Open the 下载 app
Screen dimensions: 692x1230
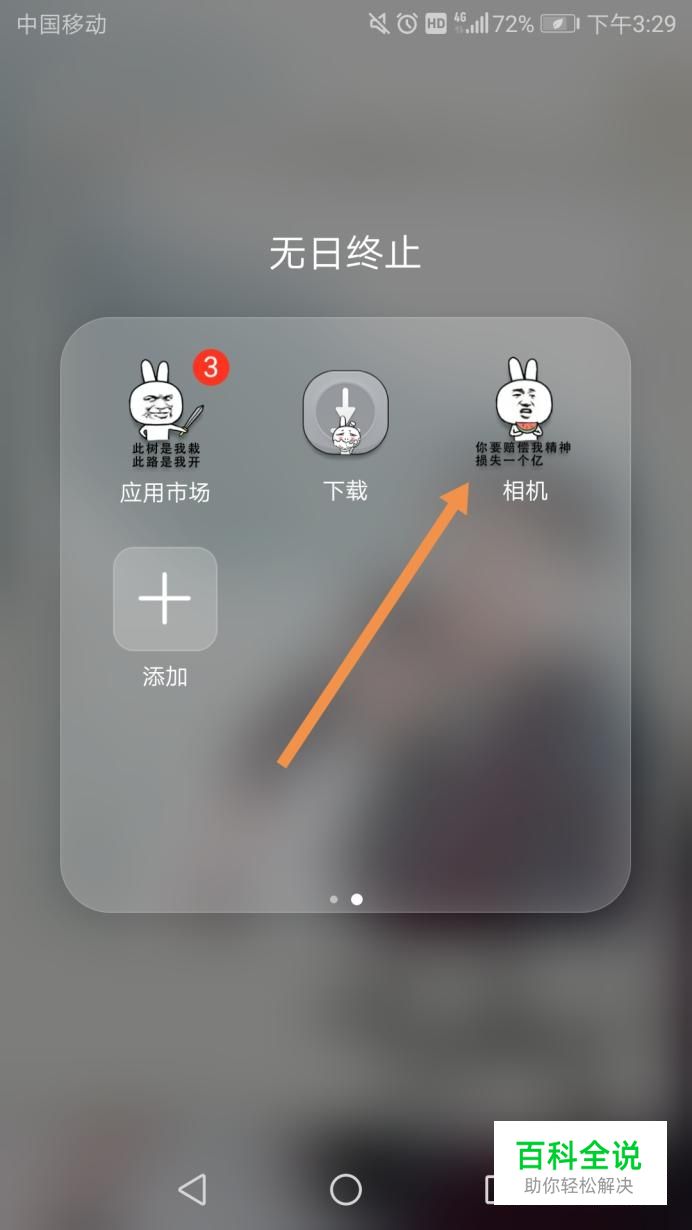point(345,413)
